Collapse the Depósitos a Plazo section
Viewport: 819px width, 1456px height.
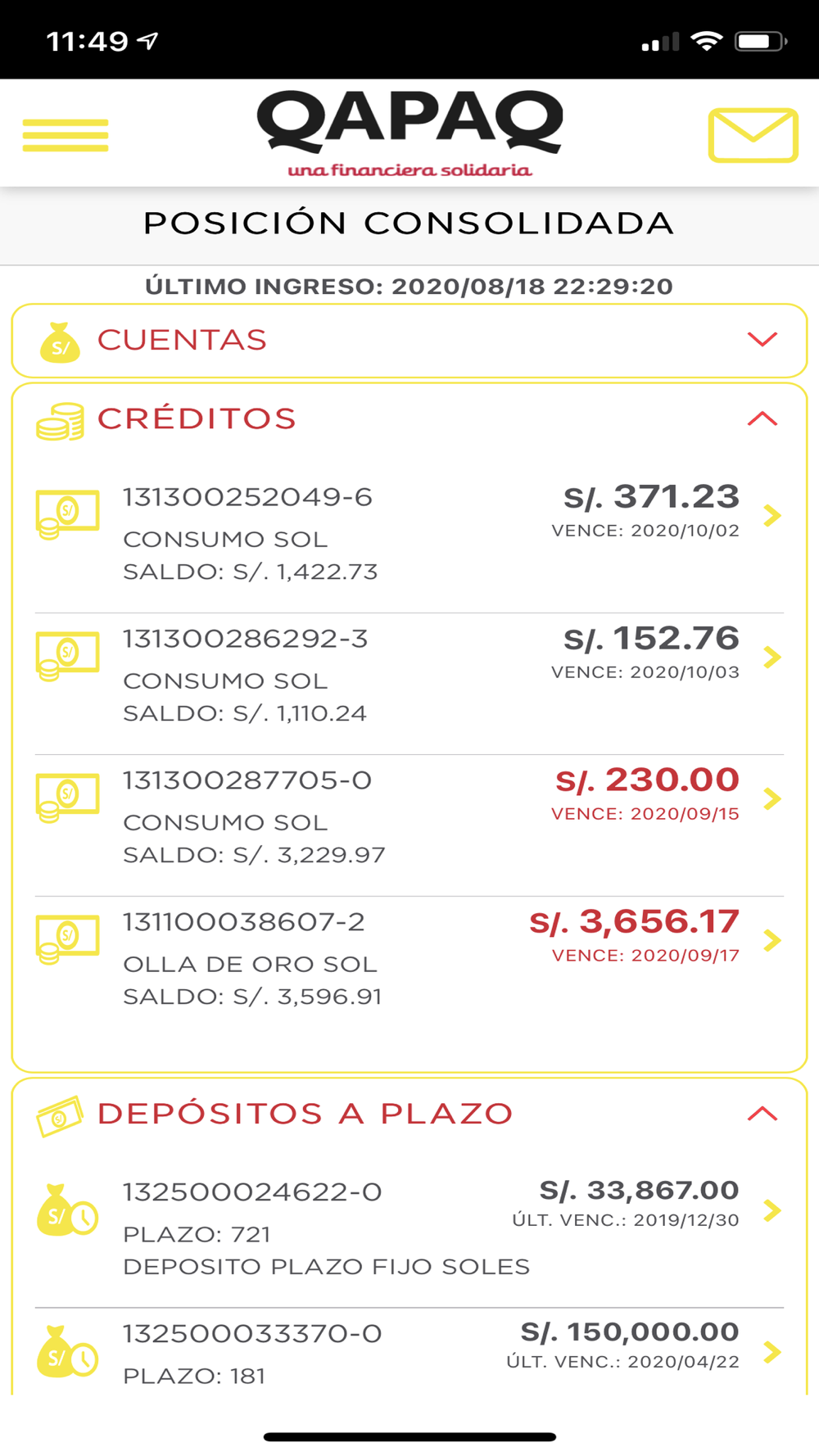click(x=762, y=1114)
